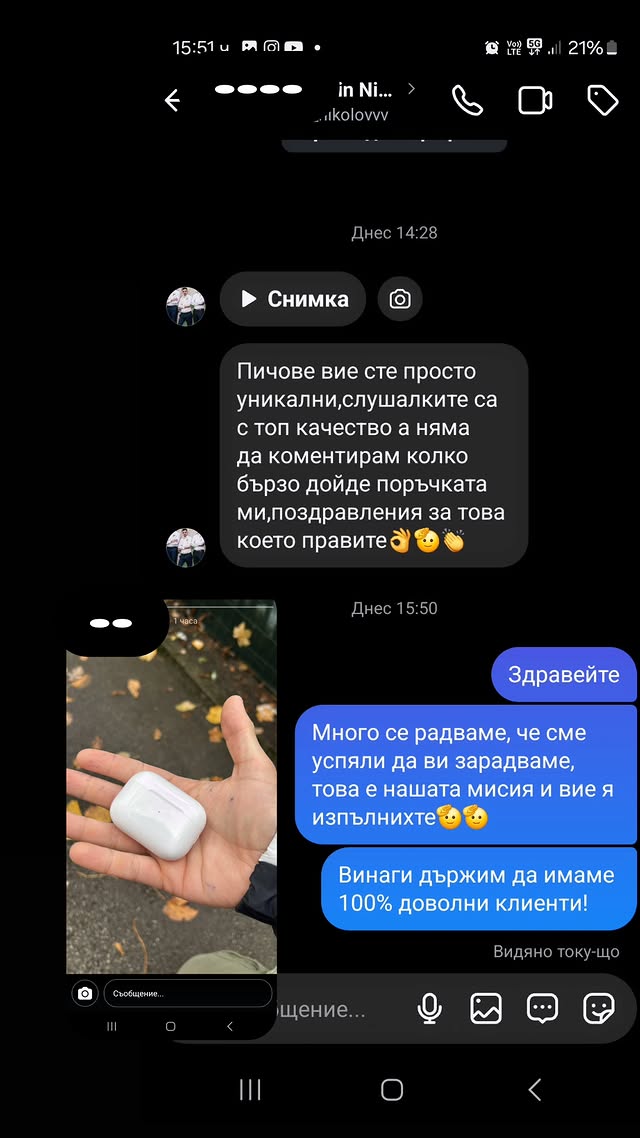Open the sticker picker
The height and width of the screenshot is (1138, 640).
[x=598, y=1009]
